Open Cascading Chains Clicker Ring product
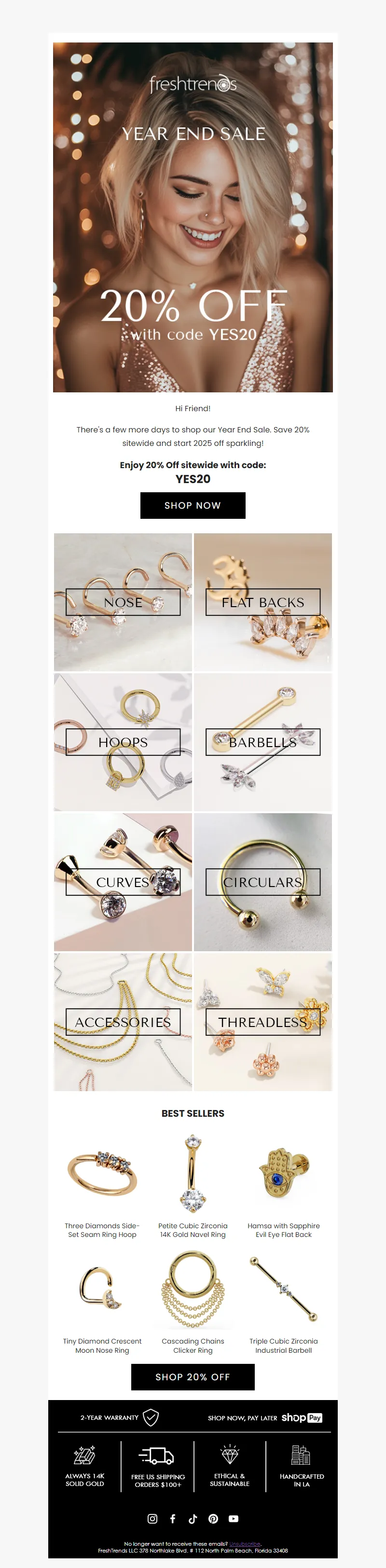This screenshot has width=386, height=1568. pos(193,1289)
